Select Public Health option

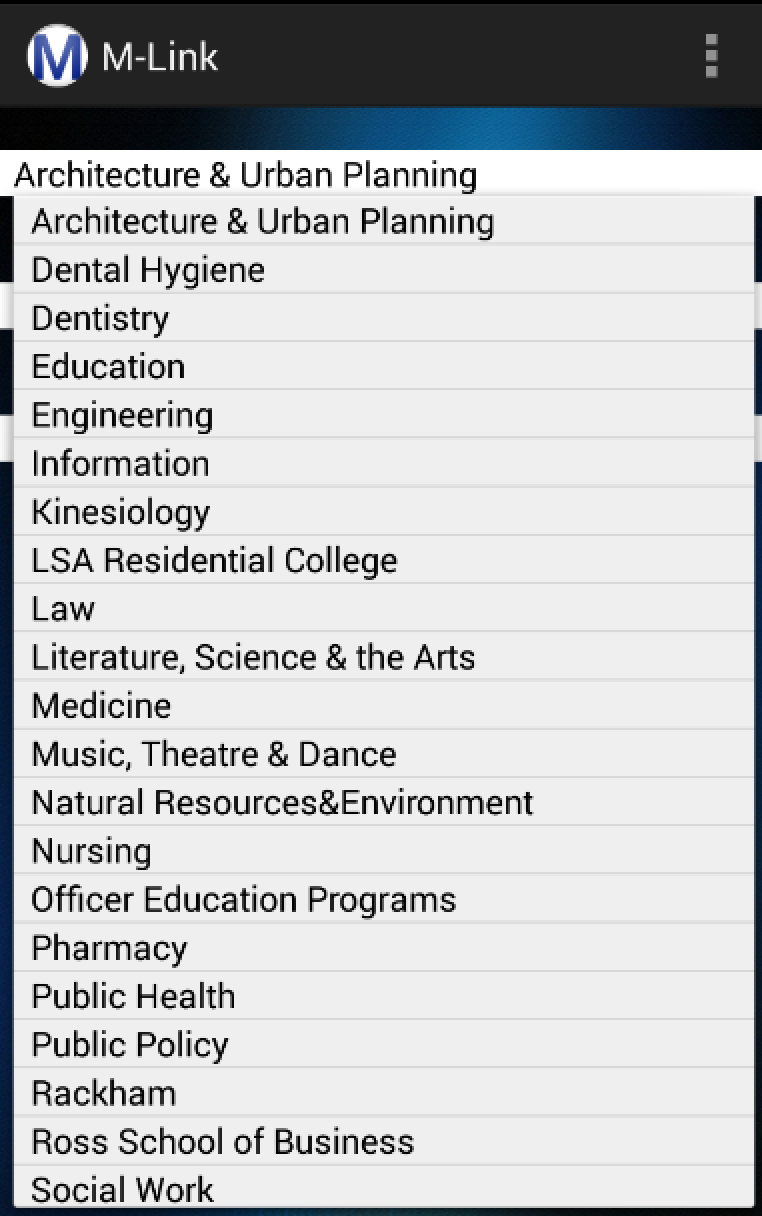click(383, 996)
